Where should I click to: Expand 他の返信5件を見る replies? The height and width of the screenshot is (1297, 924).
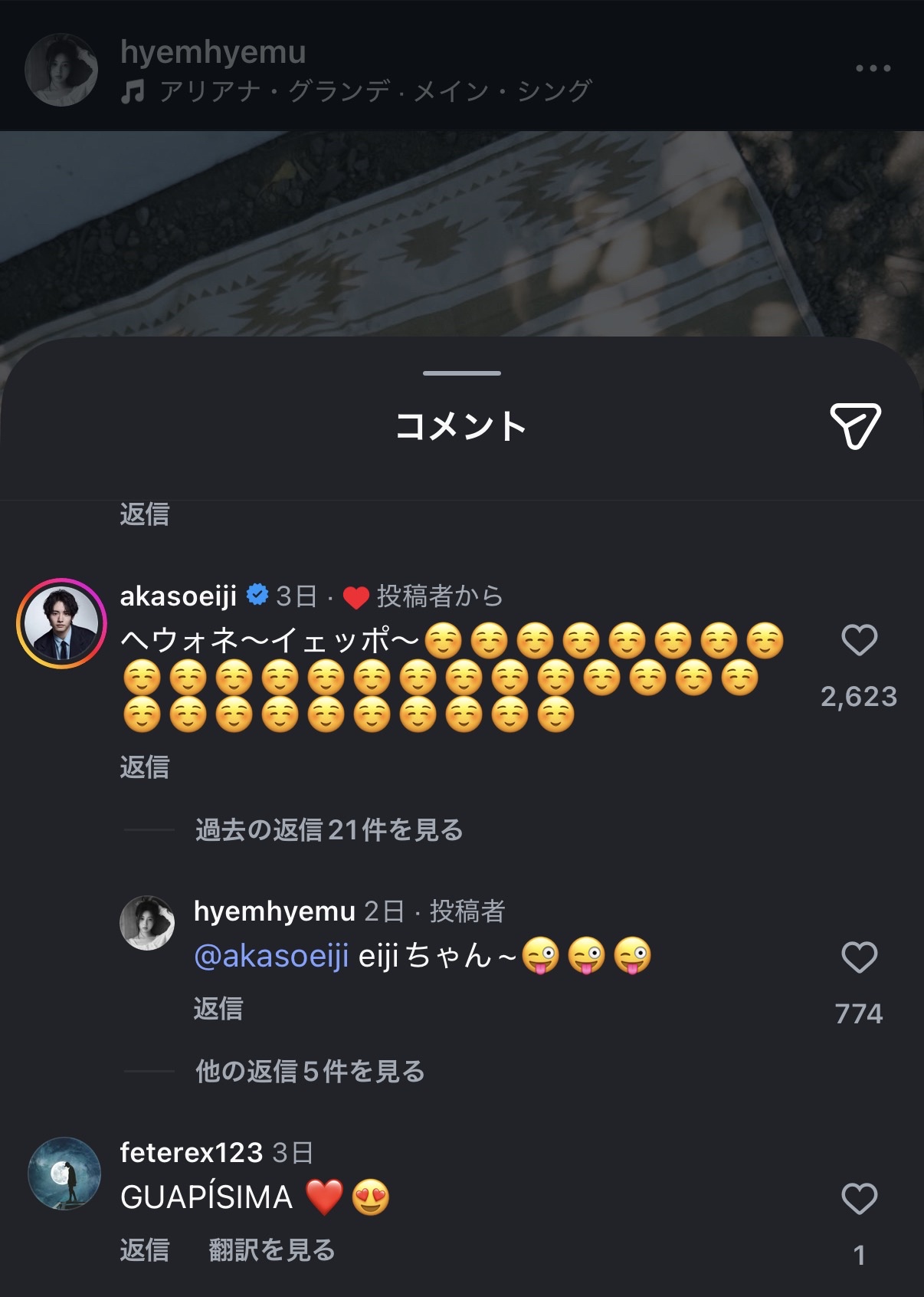point(310,1072)
